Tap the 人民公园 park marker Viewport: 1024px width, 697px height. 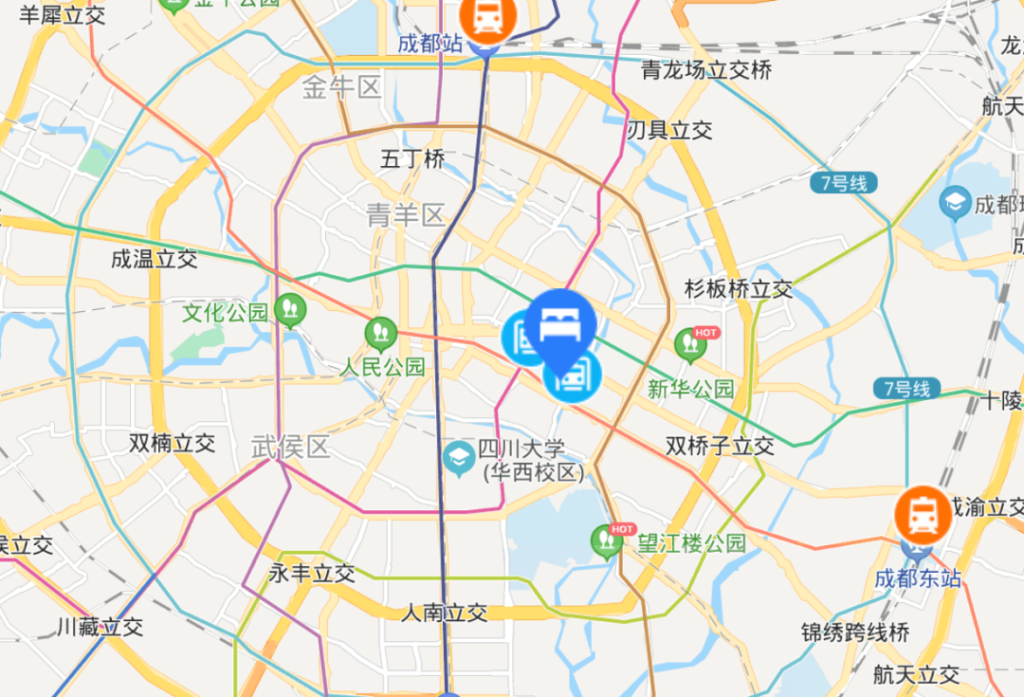point(380,334)
